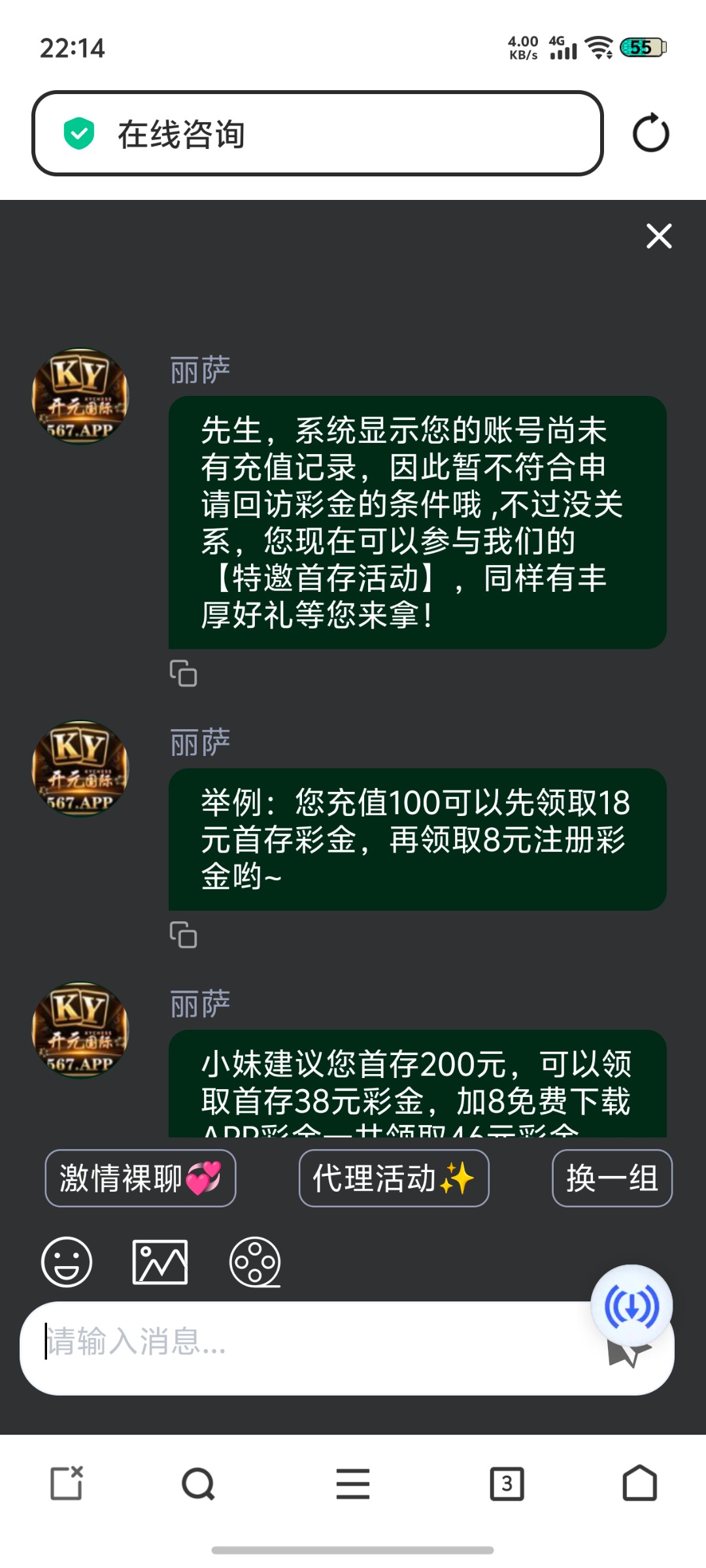Tap 丽萨's KY avatar picture

click(x=80, y=395)
